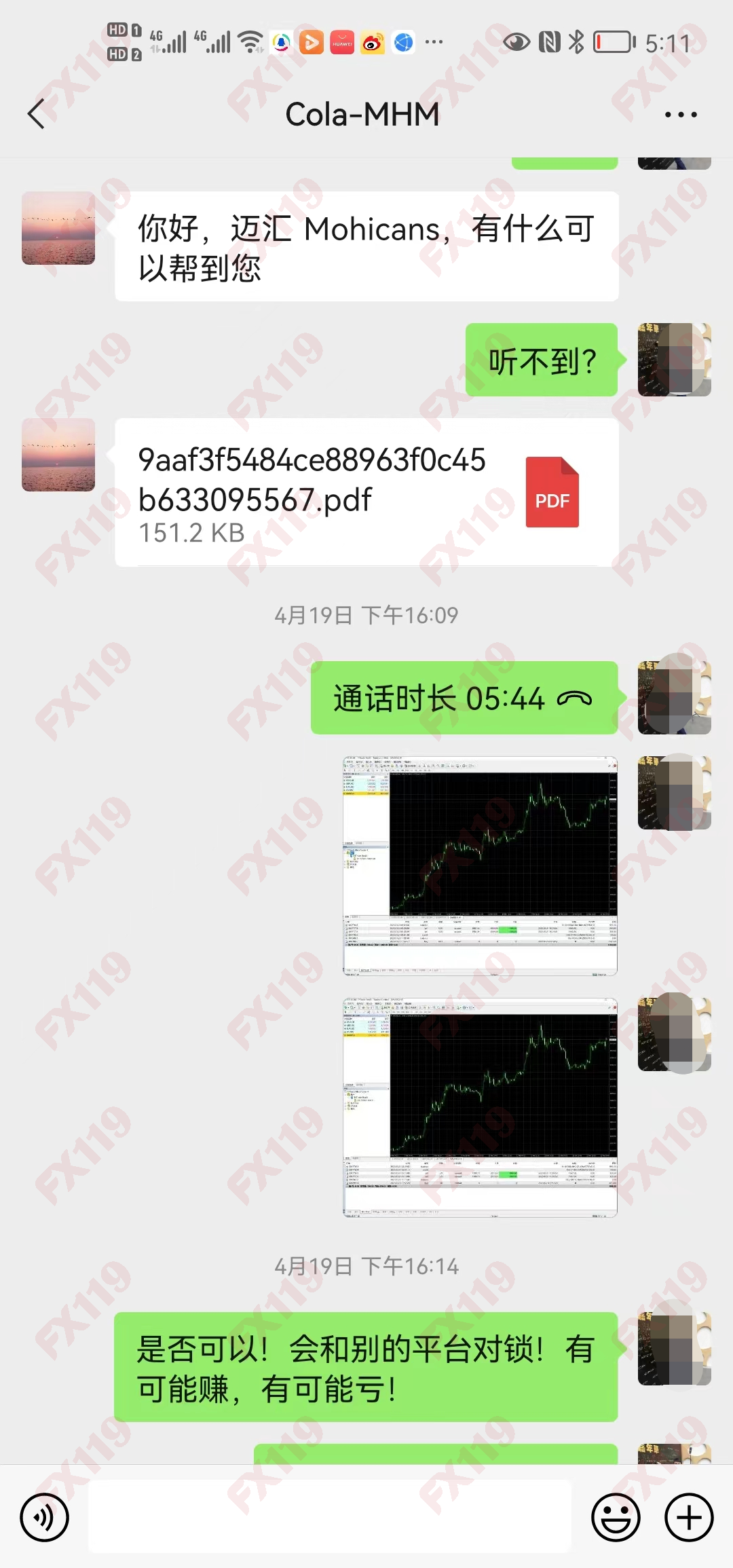Screen dimensions: 733x1568
Task: Open the plus attachments menu
Action: [689, 1517]
